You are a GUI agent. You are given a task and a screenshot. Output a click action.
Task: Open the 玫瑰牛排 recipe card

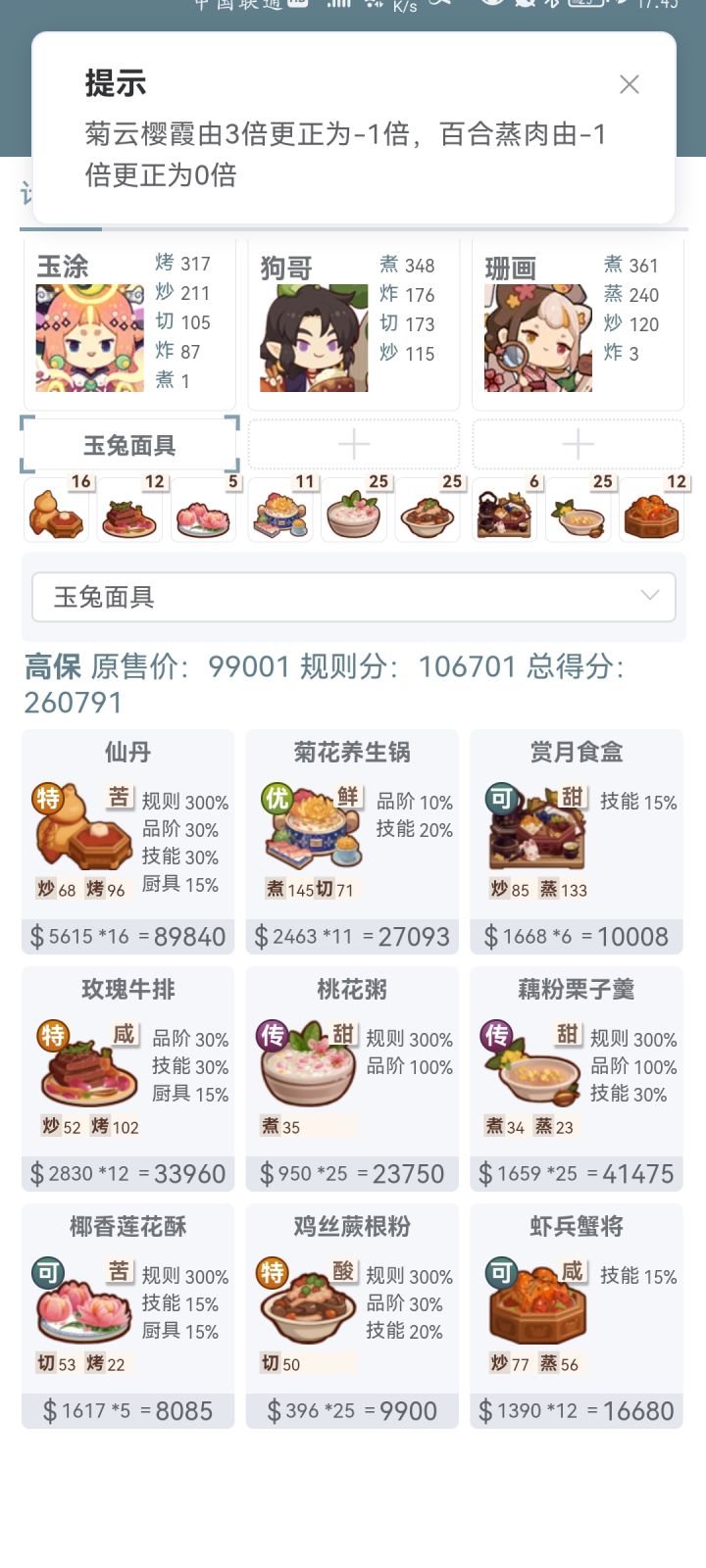(x=128, y=1079)
